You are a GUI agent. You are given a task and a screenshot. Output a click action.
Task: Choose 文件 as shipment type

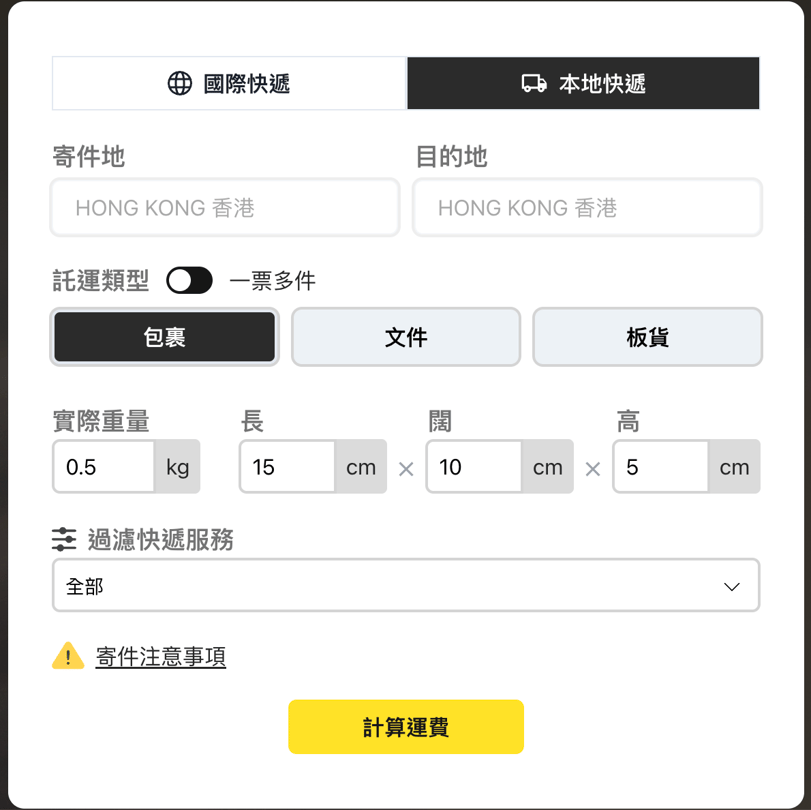[406, 337]
